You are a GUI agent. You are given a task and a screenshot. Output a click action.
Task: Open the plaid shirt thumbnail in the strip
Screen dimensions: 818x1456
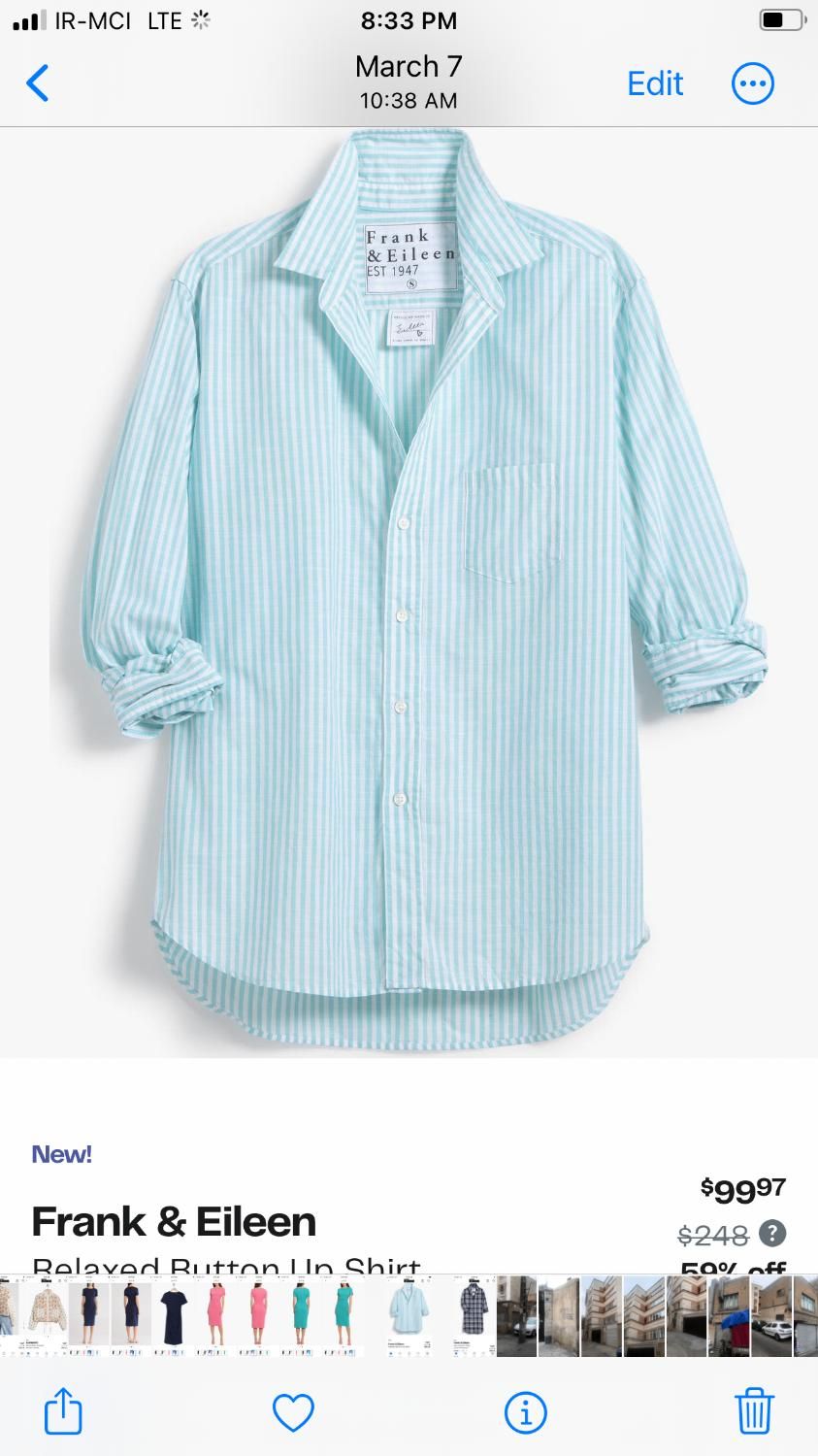[473, 1315]
